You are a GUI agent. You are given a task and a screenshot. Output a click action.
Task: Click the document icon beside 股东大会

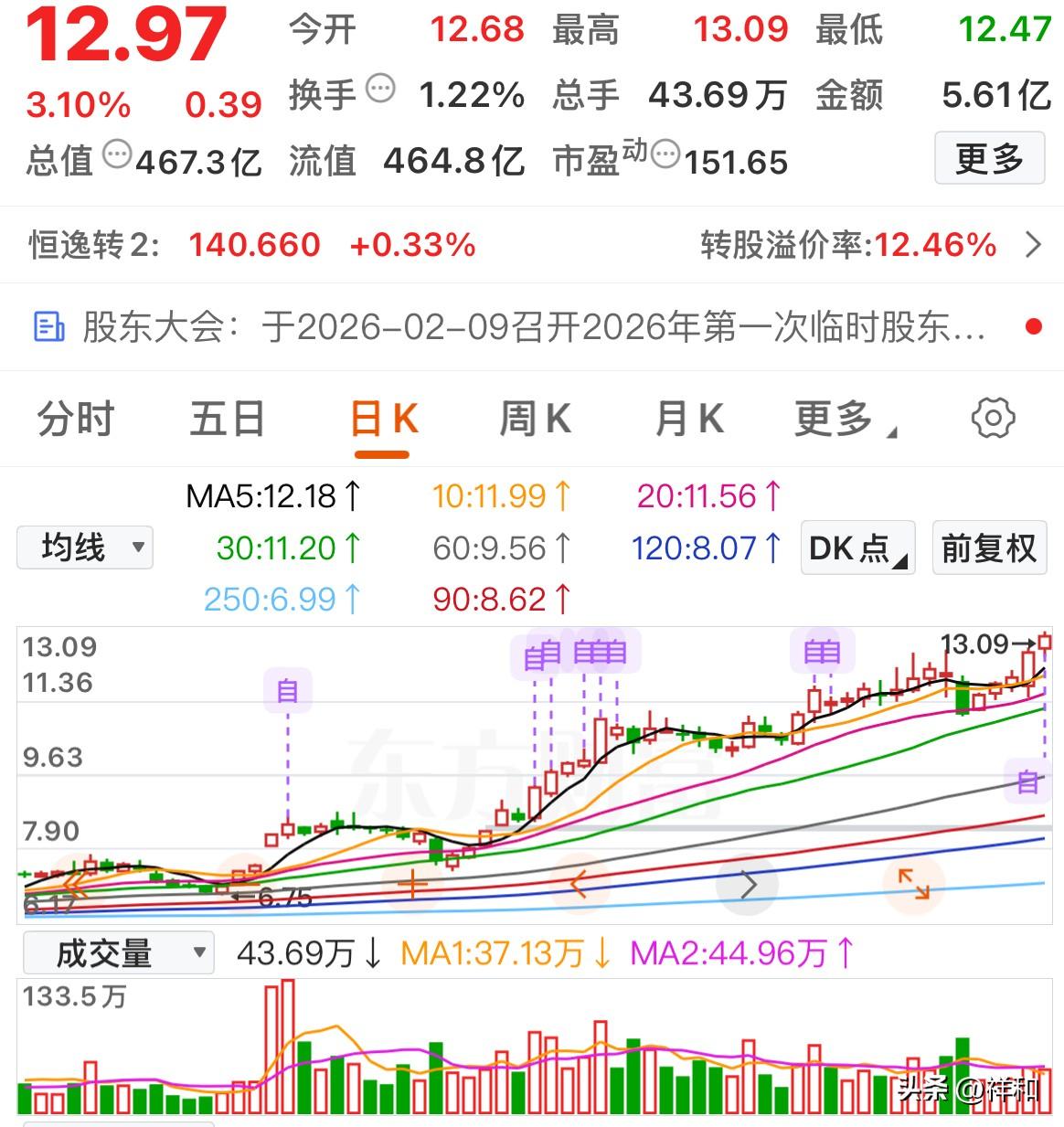[48, 326]
